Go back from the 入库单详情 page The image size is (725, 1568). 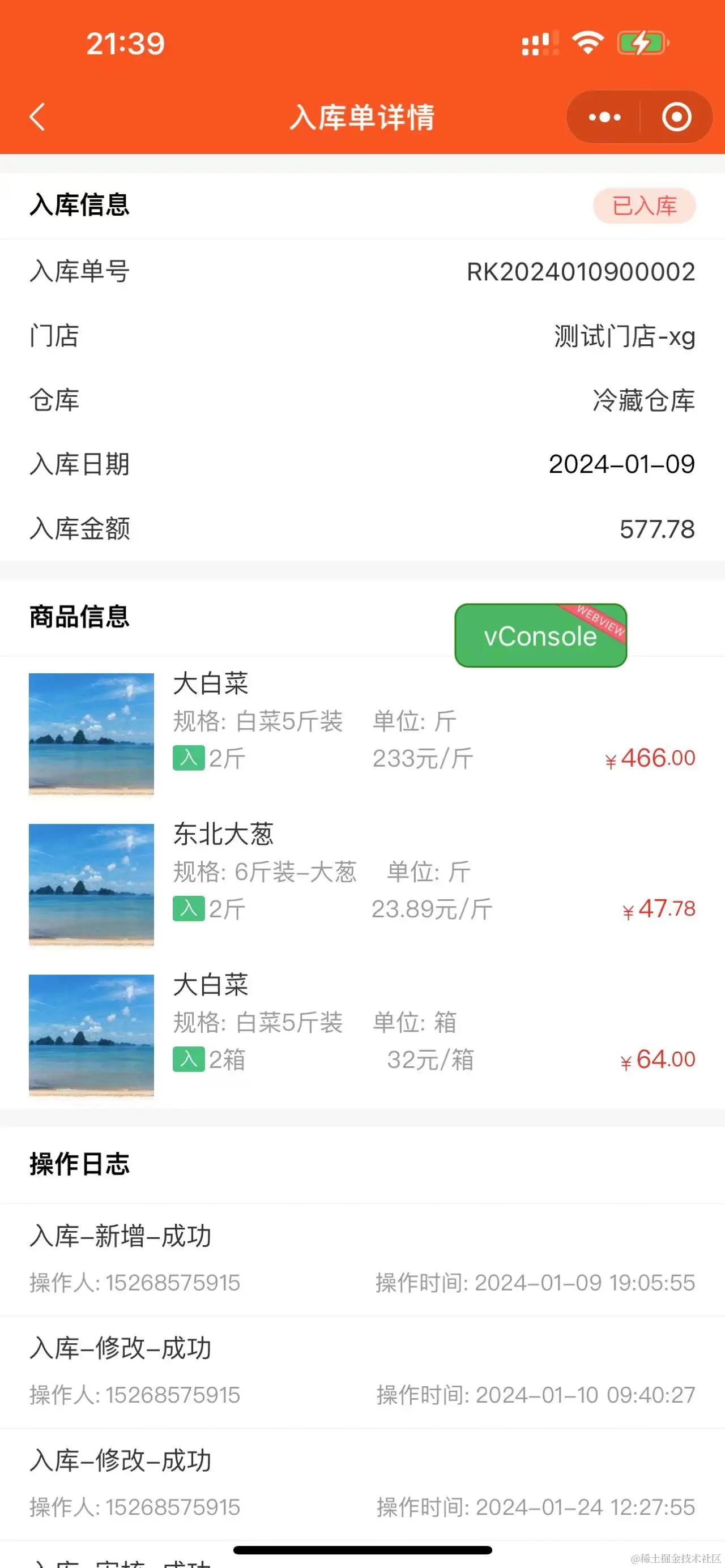(38, 117)
